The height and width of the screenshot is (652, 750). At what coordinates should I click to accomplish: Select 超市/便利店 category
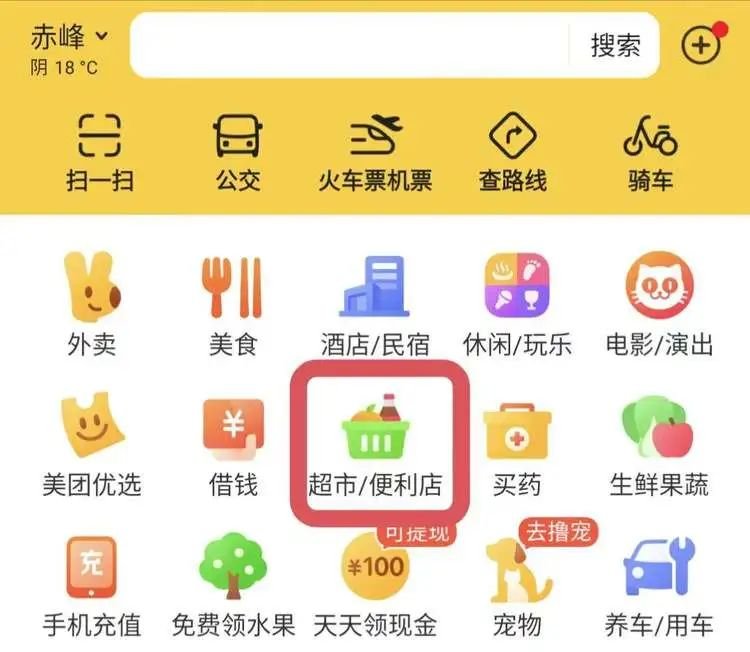pyautogui.click(x=375, y=444)
